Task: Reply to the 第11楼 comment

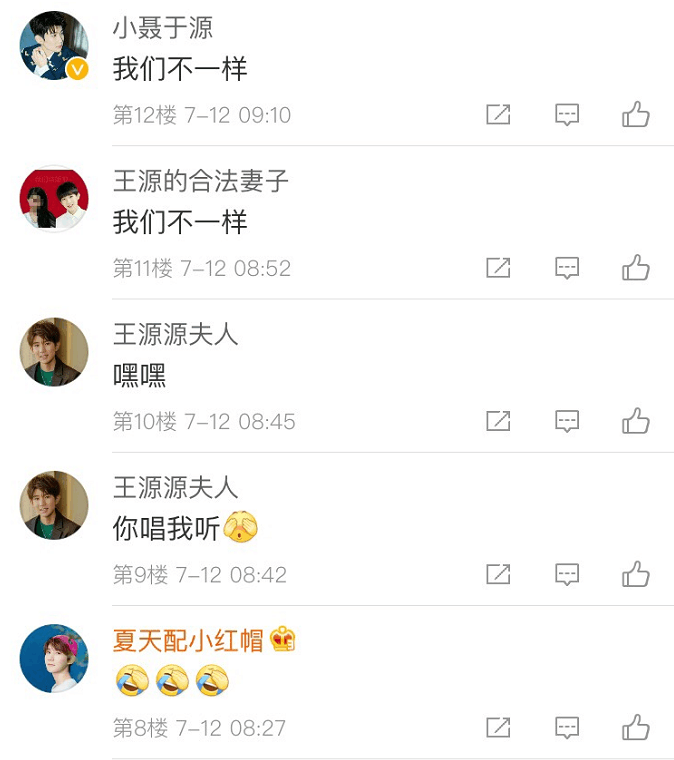Action: [567, 268]
